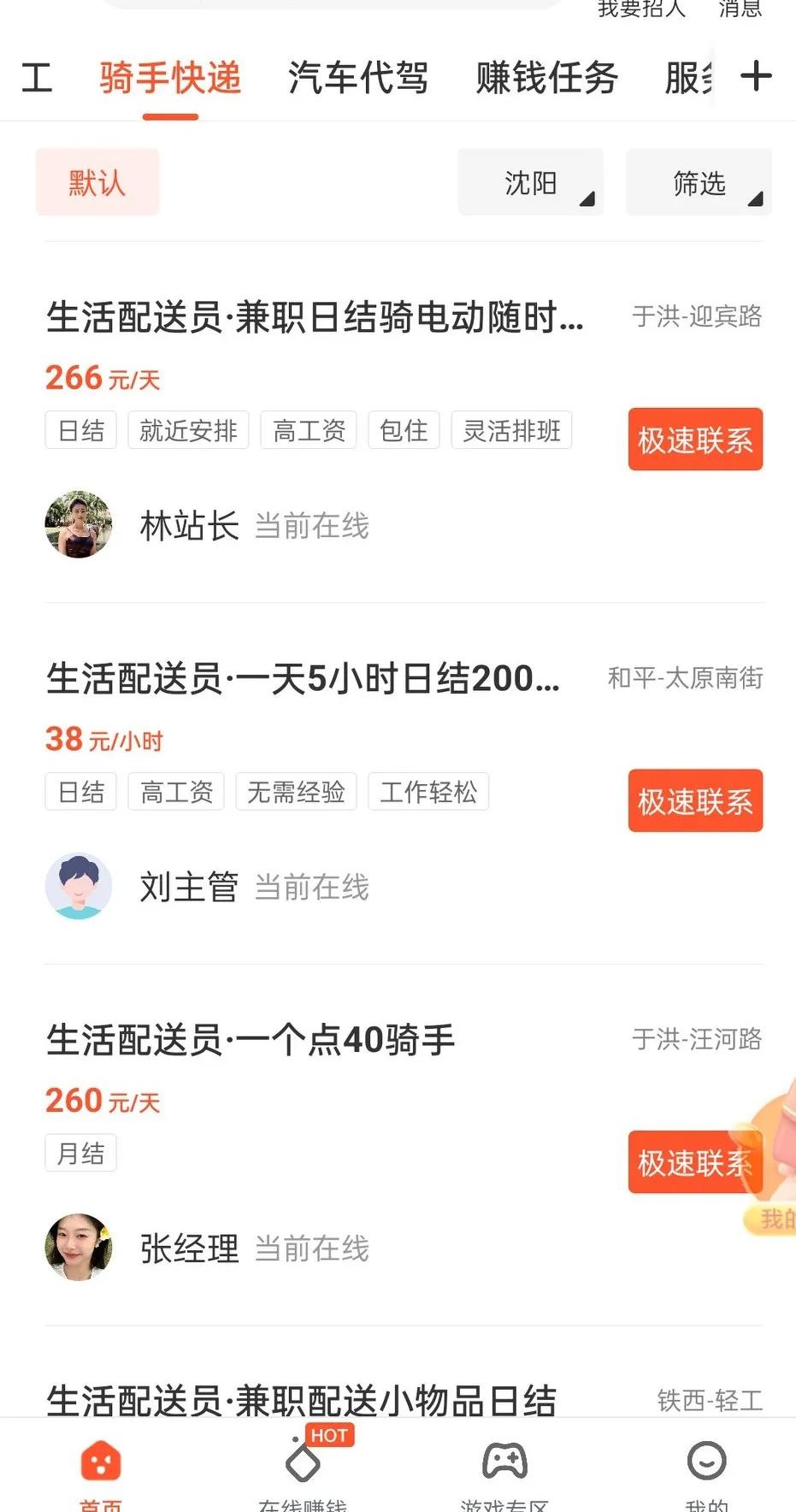This screenshot has width=796, height=1512.
Task: Switch to the 汽车代驾 tab
Action: [x=358, y=78]
